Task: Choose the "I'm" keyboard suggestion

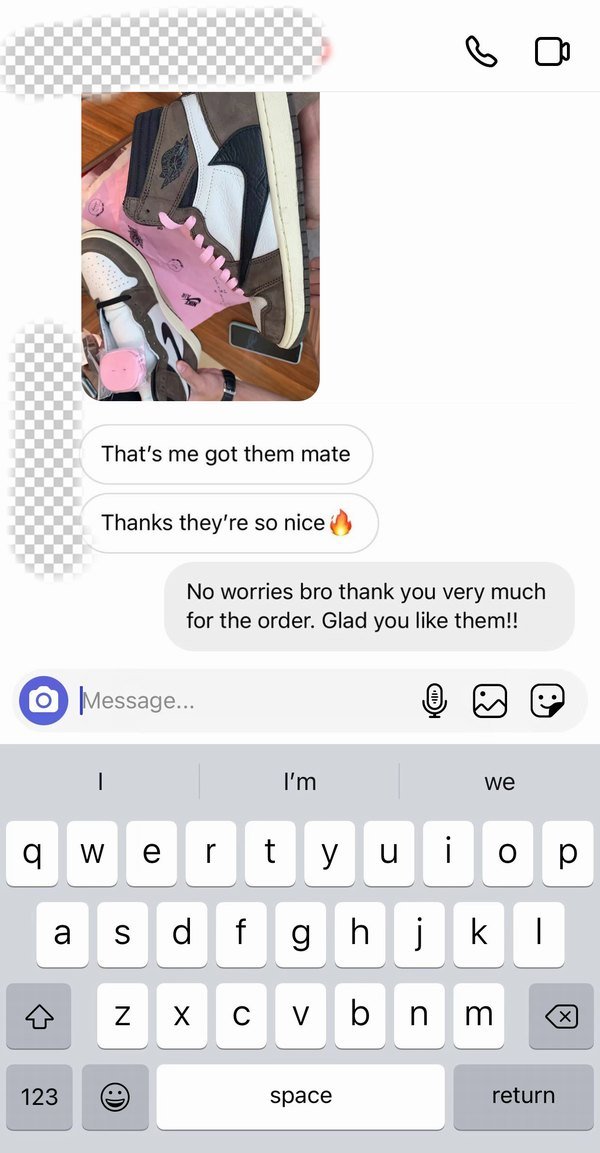Action: 299,781
